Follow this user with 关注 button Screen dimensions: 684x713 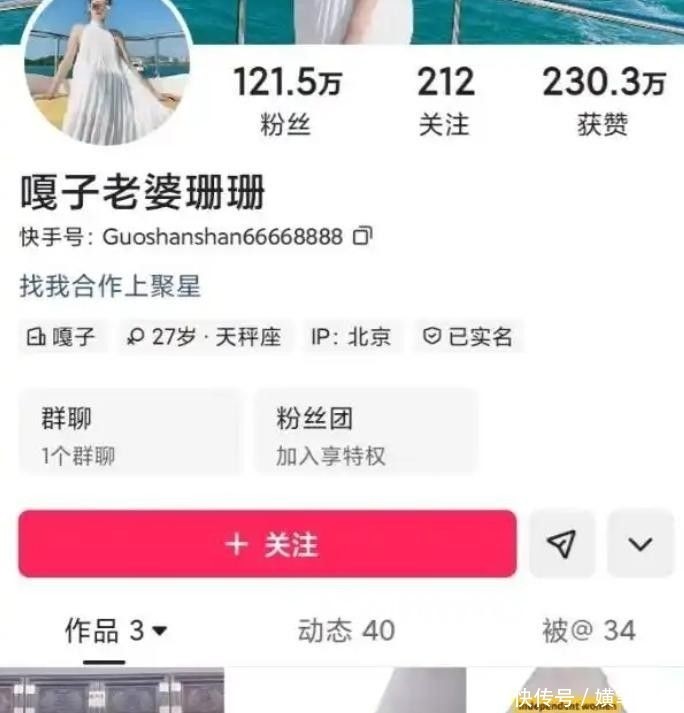point(267,544)
